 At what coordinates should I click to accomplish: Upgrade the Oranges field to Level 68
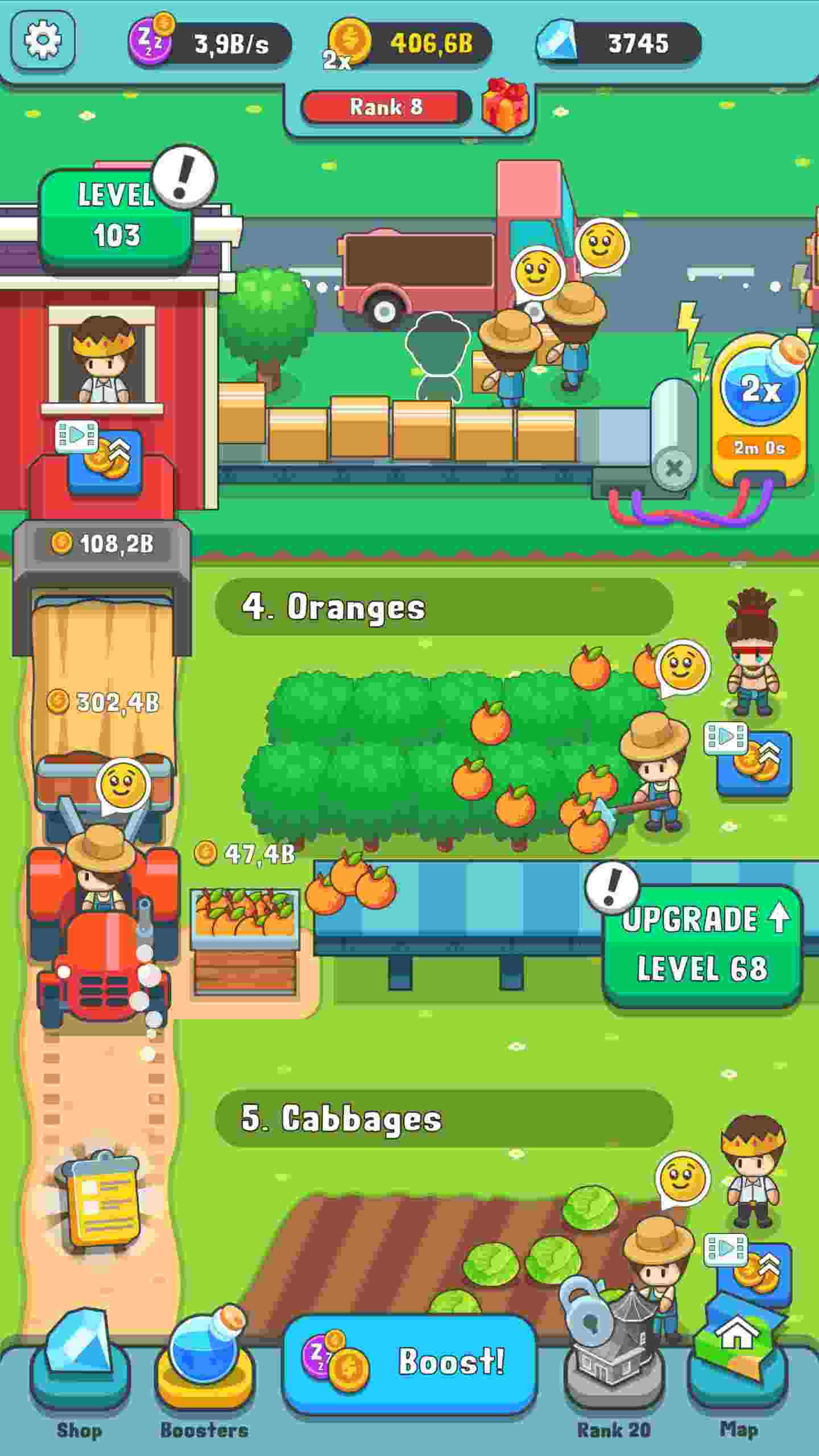coord(702,945)
